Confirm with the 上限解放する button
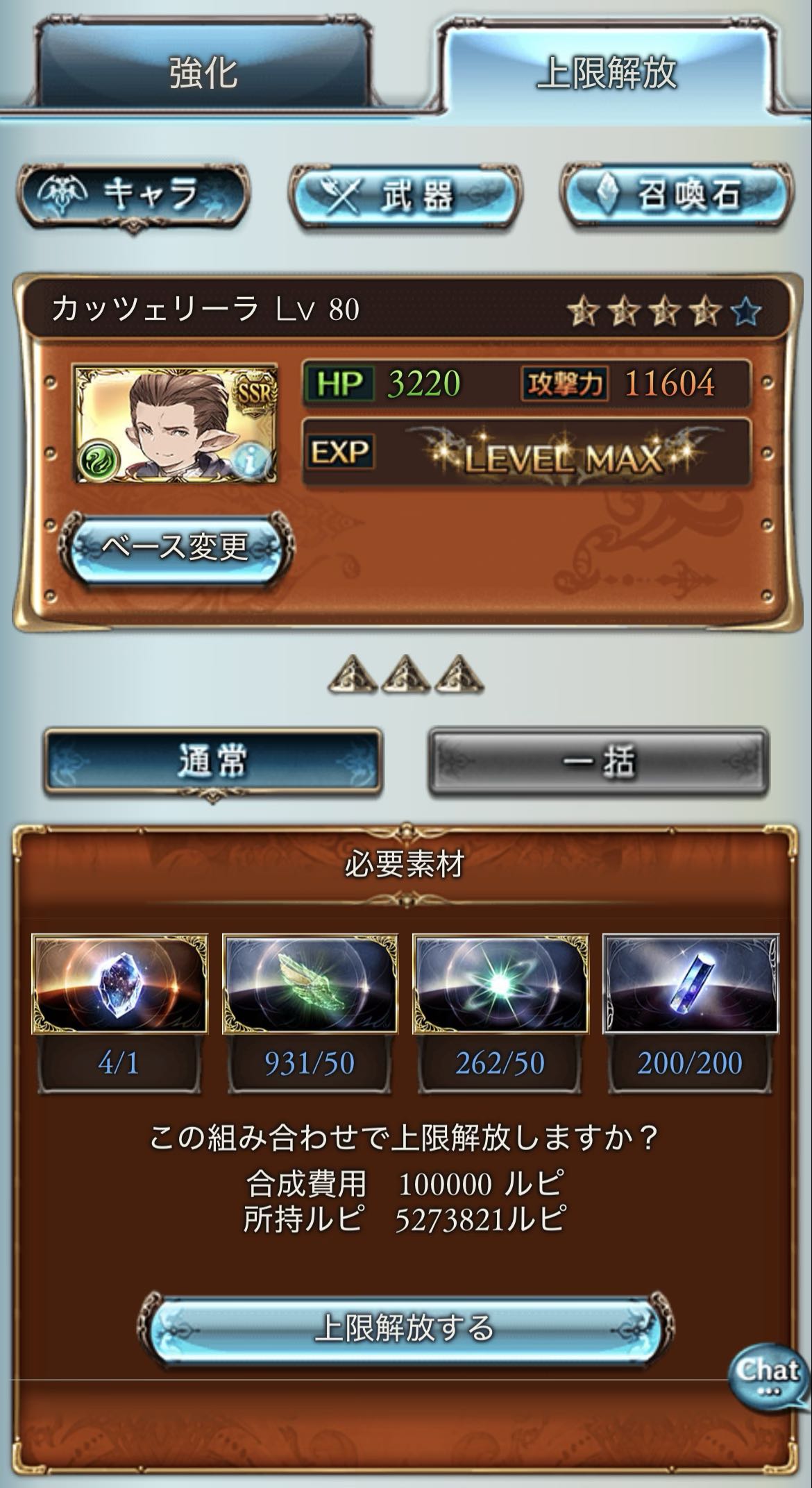The height and width of the screenshot is (1488, 812). pos(405,1328)
